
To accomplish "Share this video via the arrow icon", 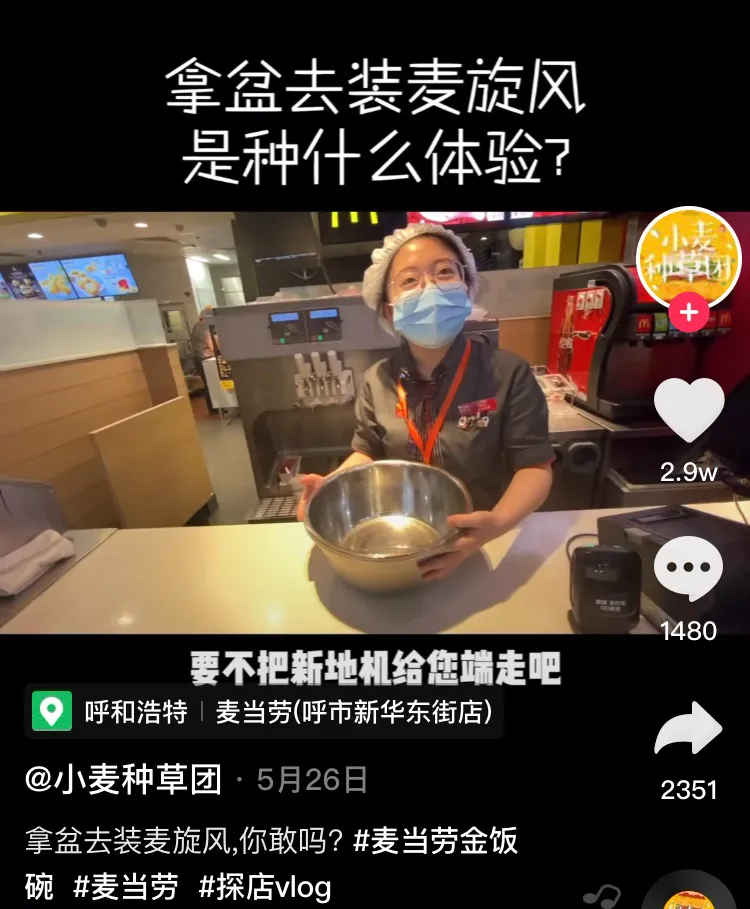I will pyautogui.click(x=688, y=730).
